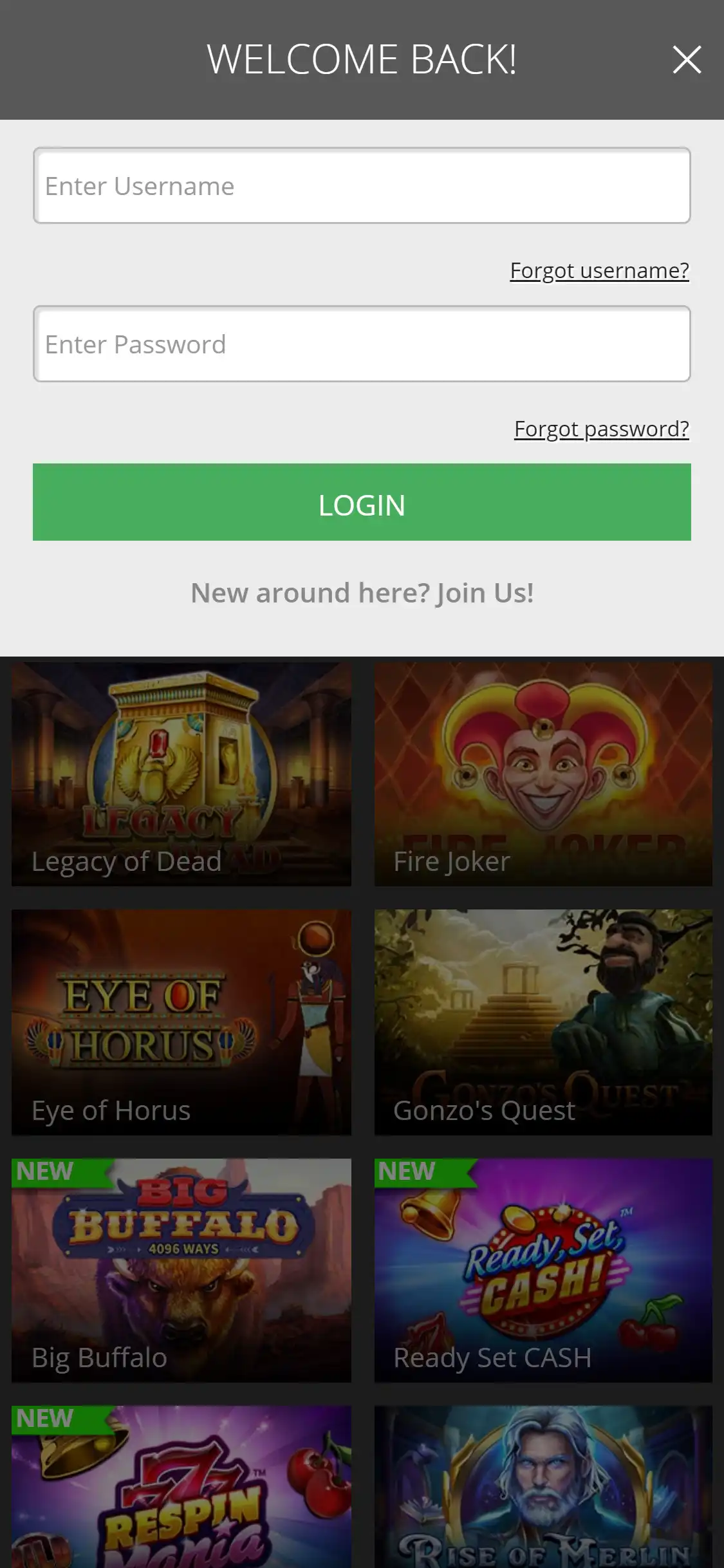Open the Gonzo's Quest game tile
This screenshot has width=724, height=1568.
tap(543, 1022)
